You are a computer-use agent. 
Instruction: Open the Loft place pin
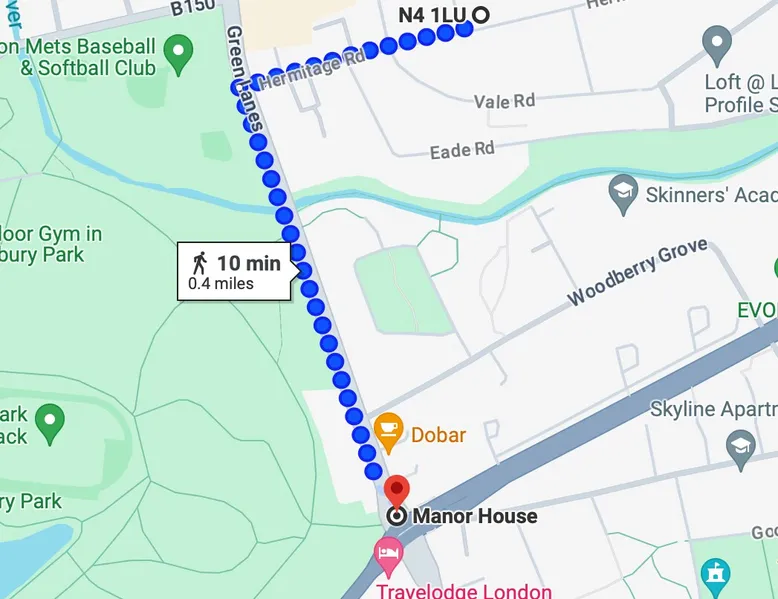click(717, 46)
